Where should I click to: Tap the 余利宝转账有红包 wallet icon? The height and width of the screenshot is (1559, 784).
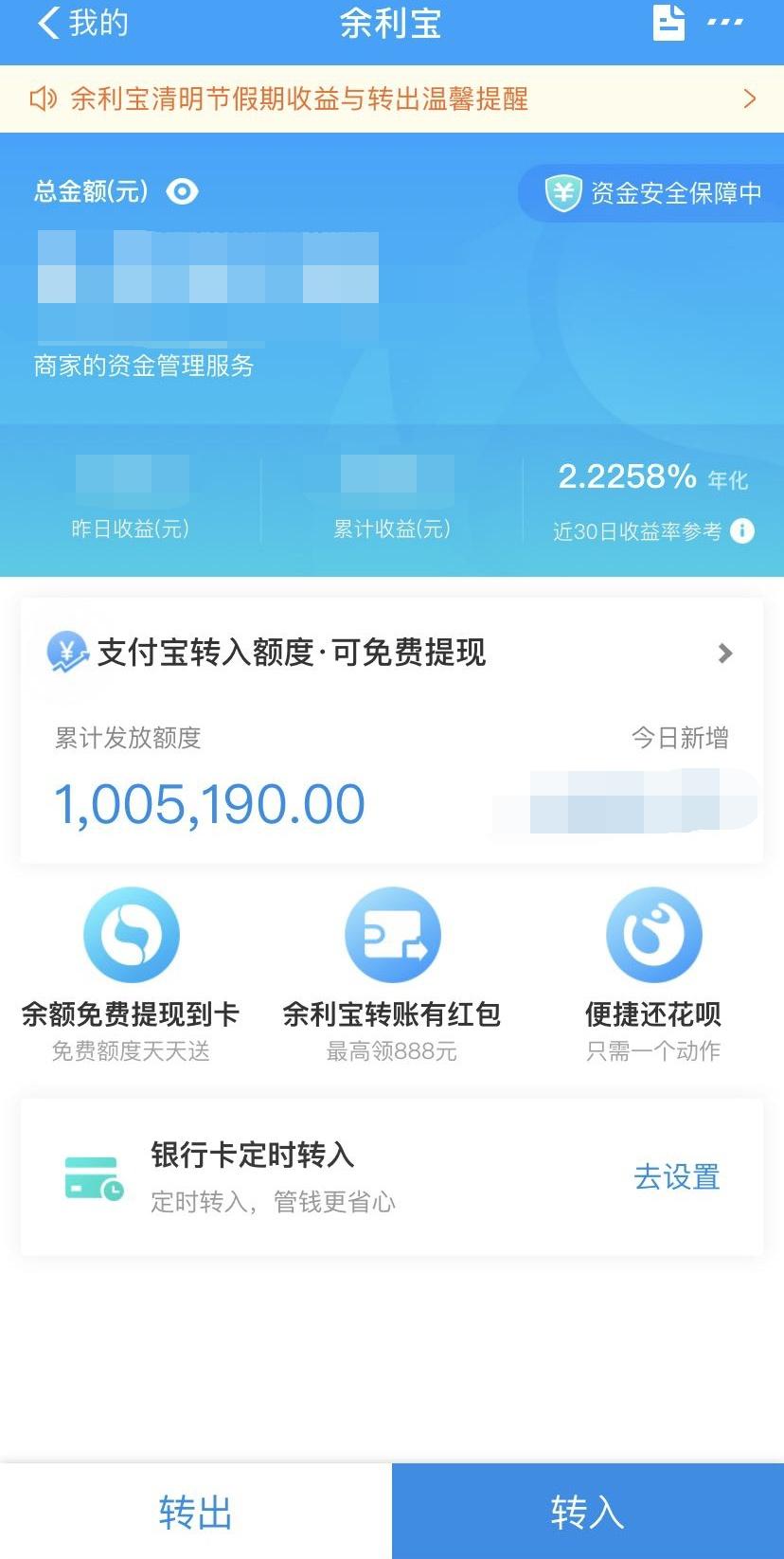[x=392, y=934]
